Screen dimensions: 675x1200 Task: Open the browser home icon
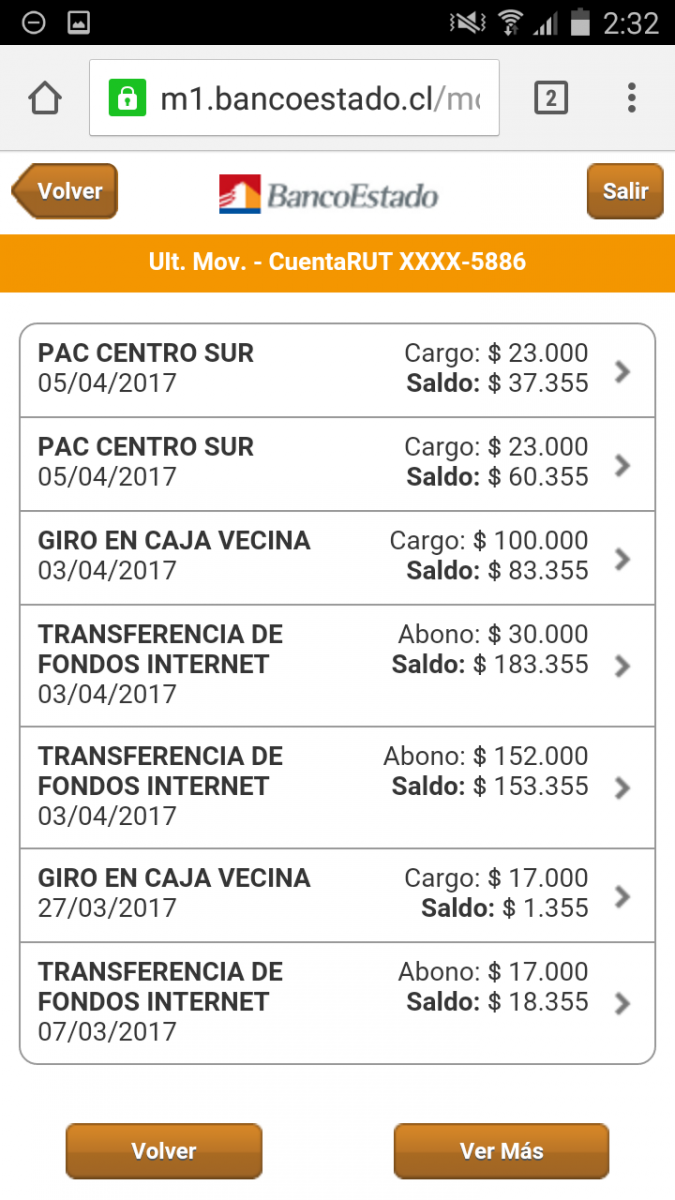click(45, 98)
